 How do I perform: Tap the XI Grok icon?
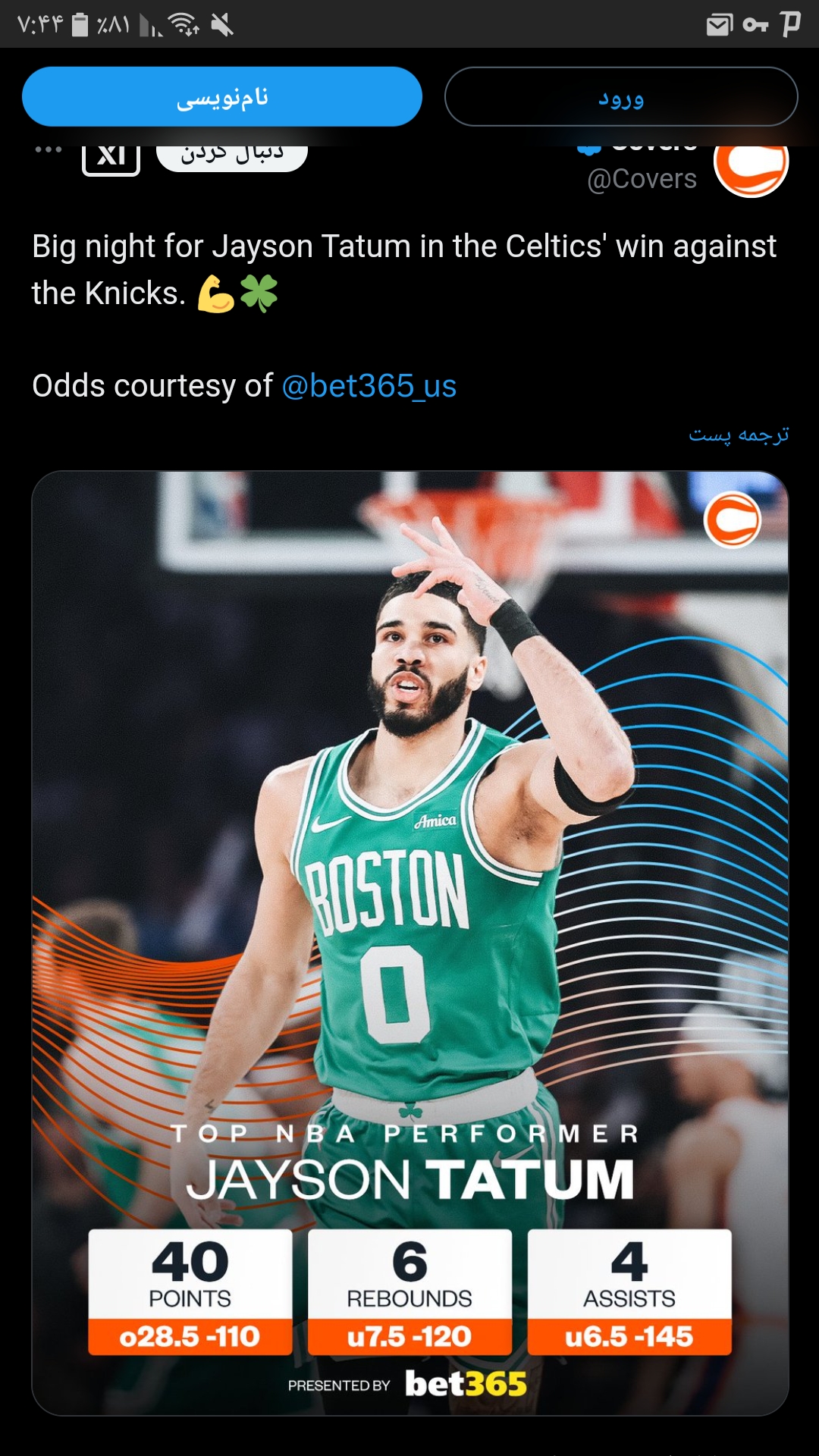(111, 159)
